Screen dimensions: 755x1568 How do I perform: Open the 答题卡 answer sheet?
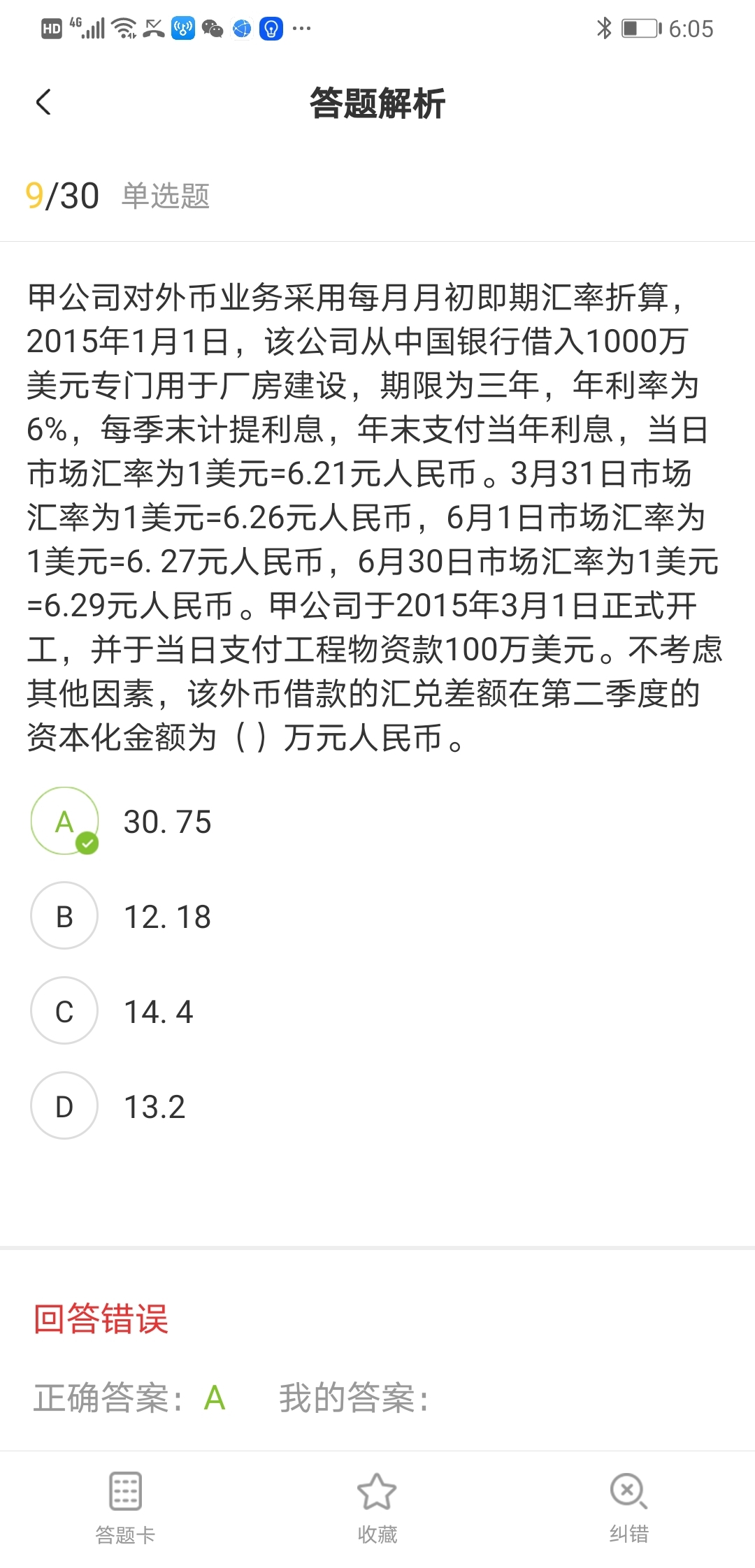point(125,1507)
